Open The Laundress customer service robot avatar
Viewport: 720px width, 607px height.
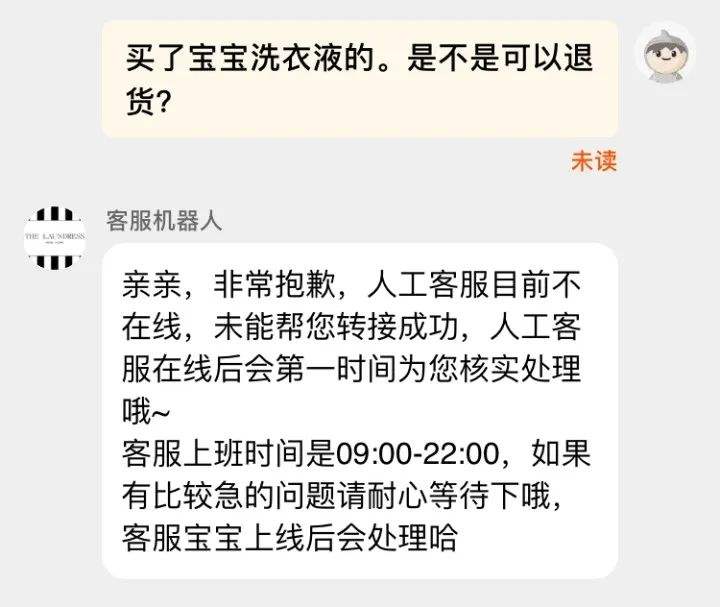pos(55,237)
